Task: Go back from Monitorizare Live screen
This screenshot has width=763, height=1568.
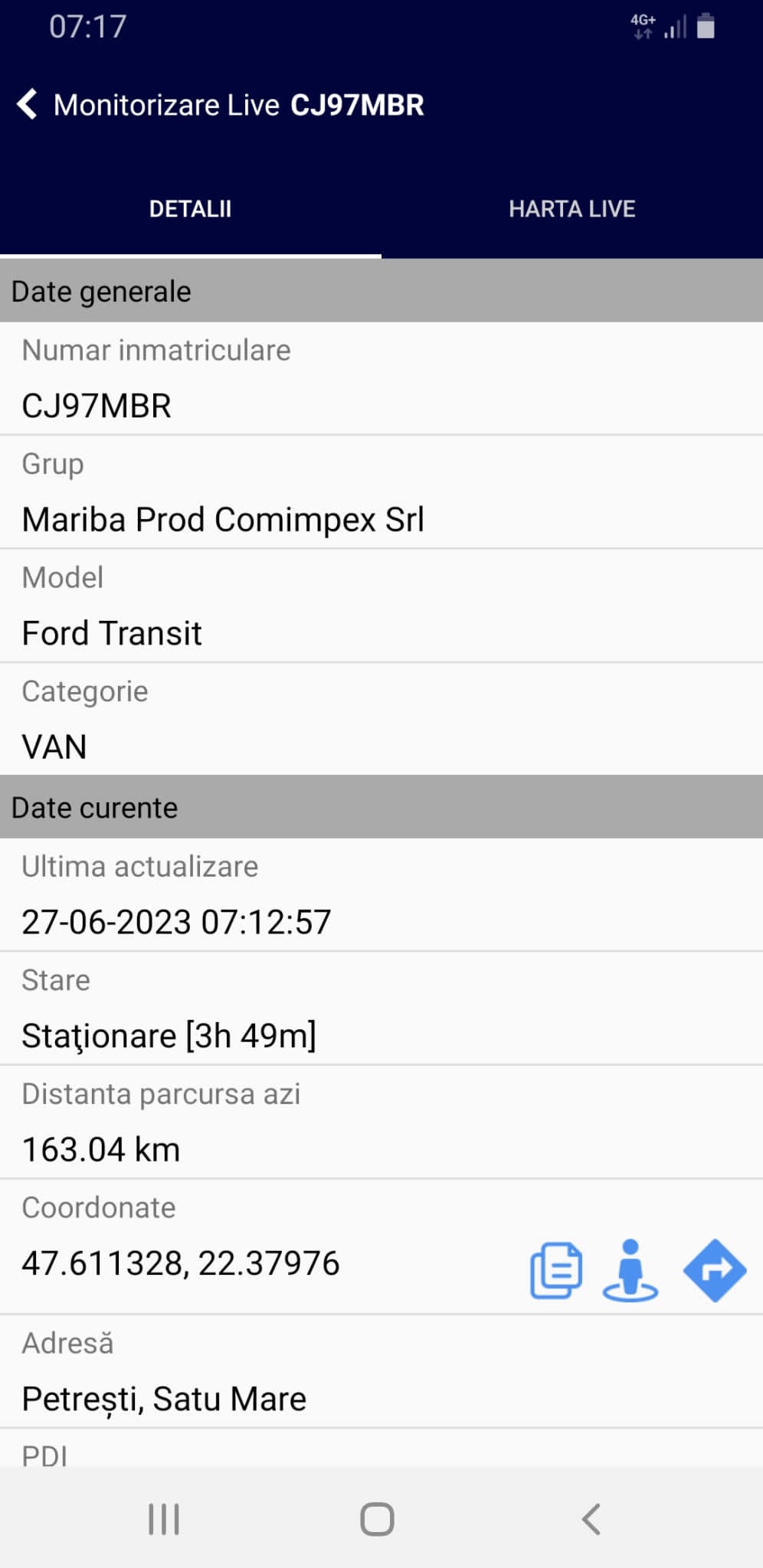Action: pyautogui.click(x=28, y=105)
